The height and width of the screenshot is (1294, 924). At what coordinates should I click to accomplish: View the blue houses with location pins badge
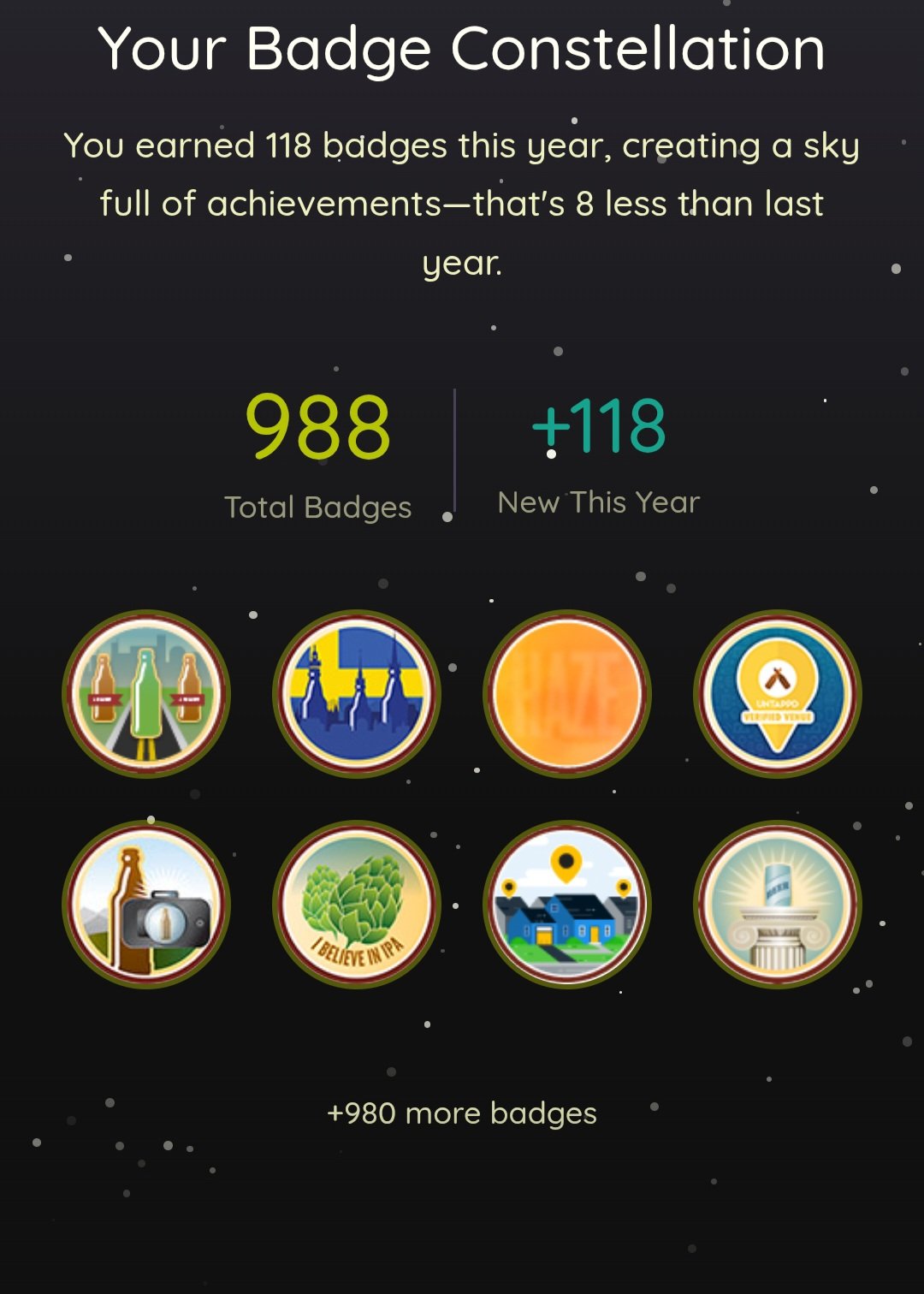[x=567, y=904]
